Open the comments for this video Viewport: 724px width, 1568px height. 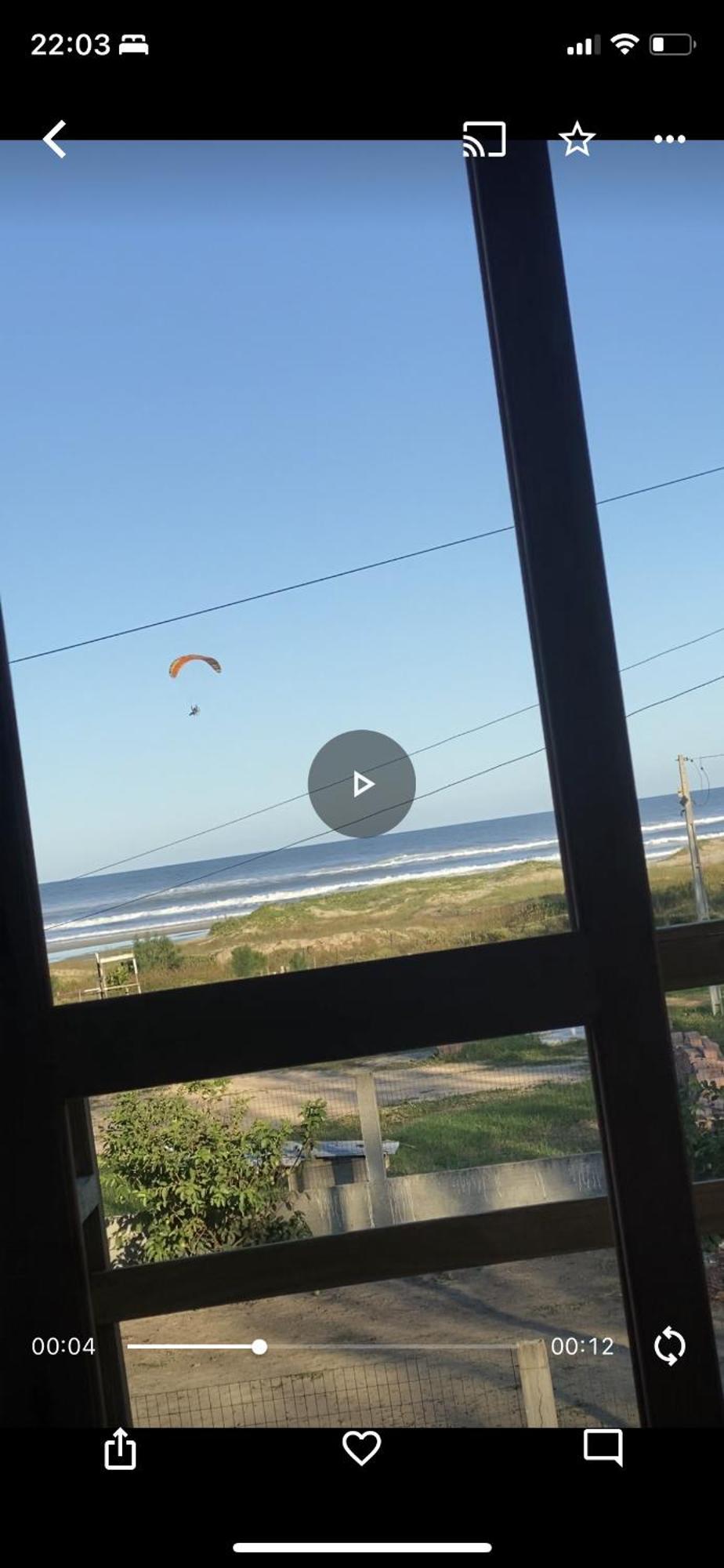[603, 1447]
